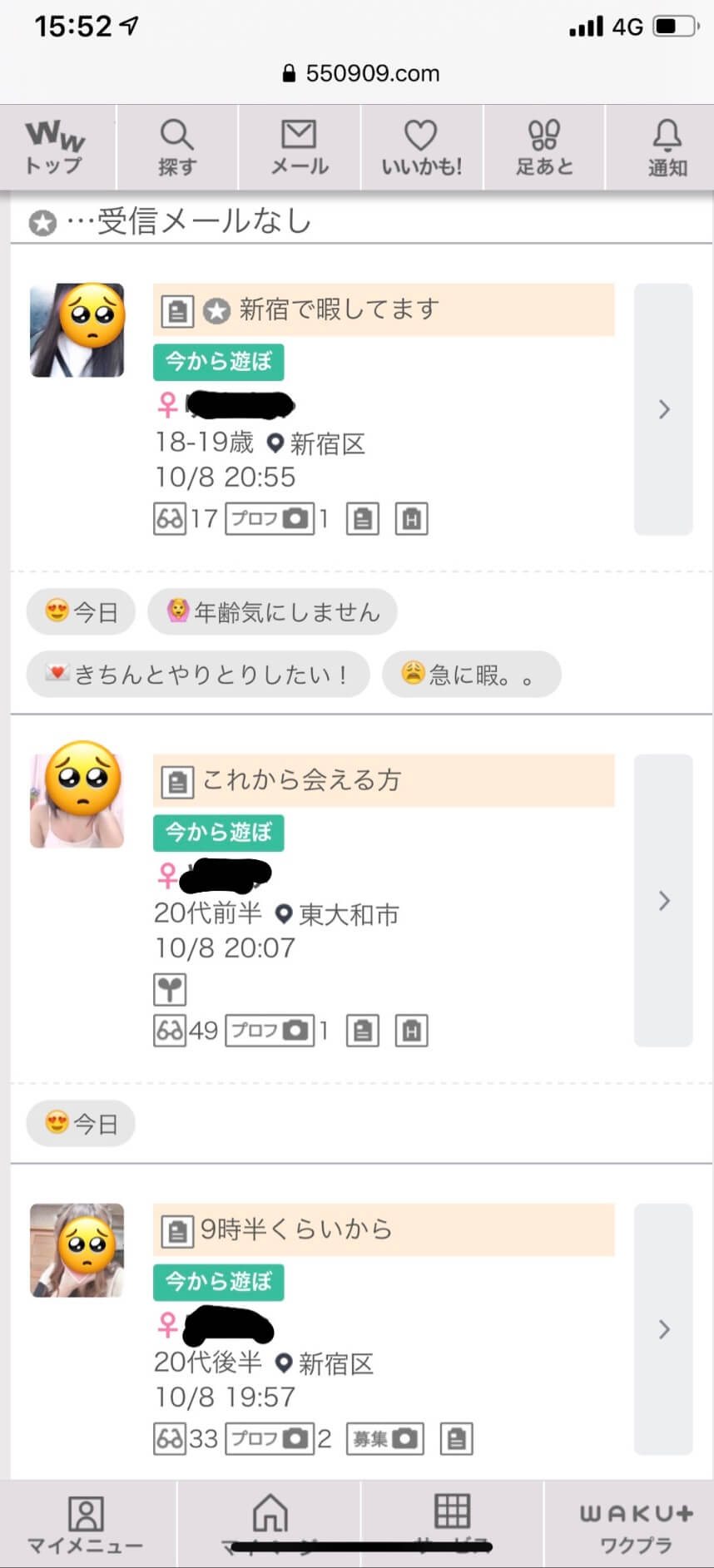The width and height of the screenshot is (714, 1568).
Task: Tap the home icon in bottom bar
Action: coord(270,1515)
